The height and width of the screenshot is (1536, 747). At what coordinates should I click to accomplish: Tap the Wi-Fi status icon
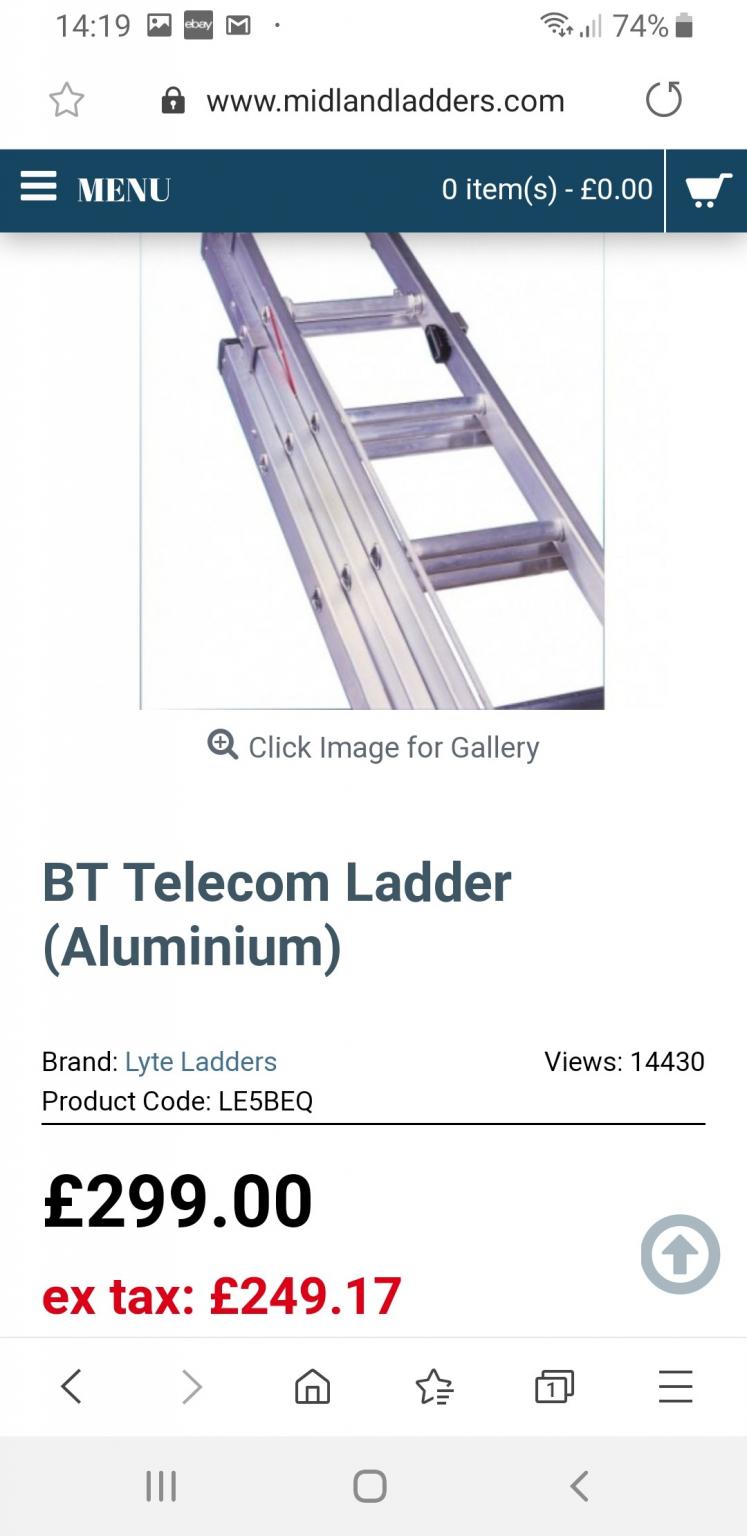(557, 24)
